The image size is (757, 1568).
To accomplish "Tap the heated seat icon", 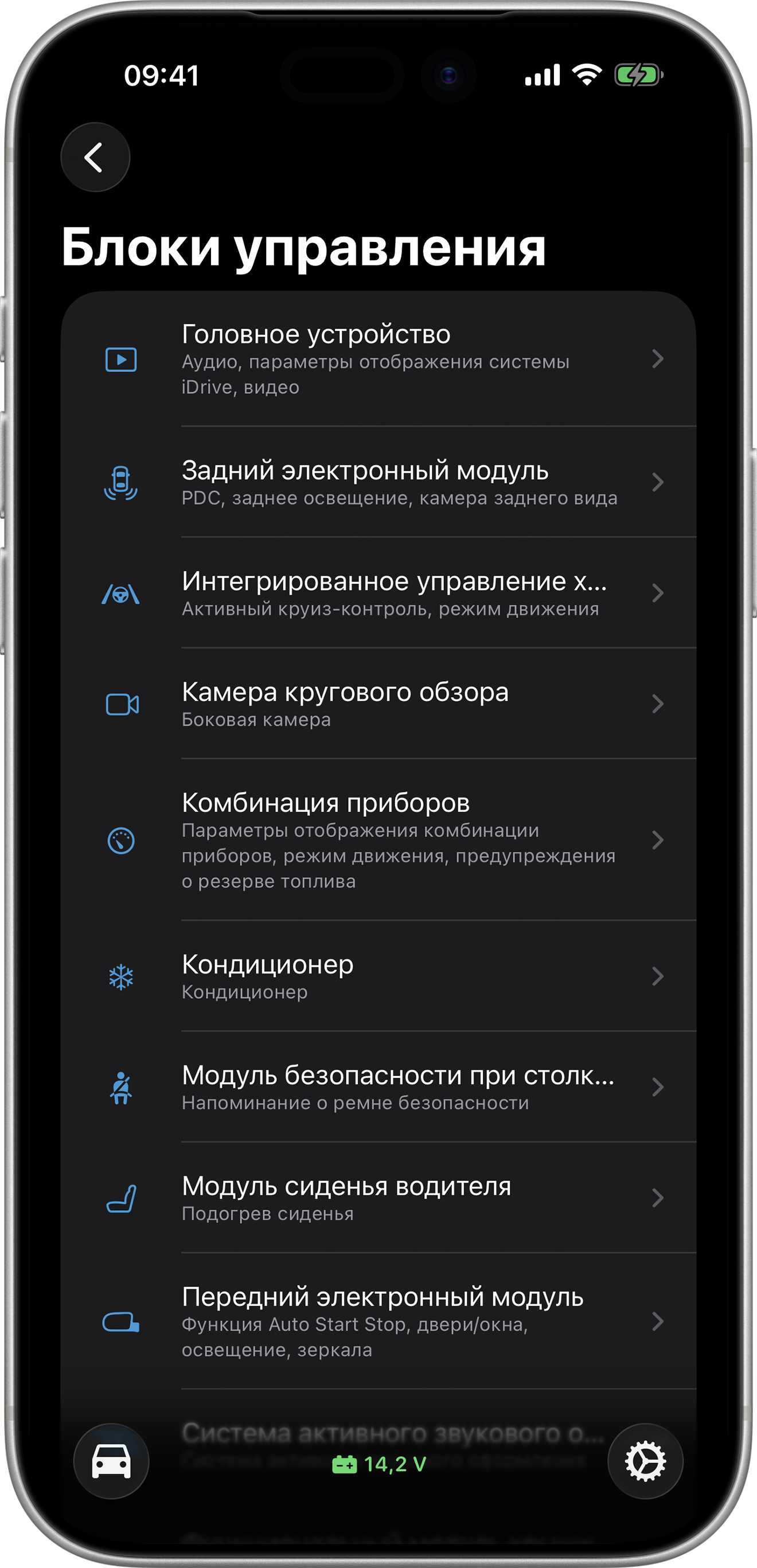I will click(122, 1198).
